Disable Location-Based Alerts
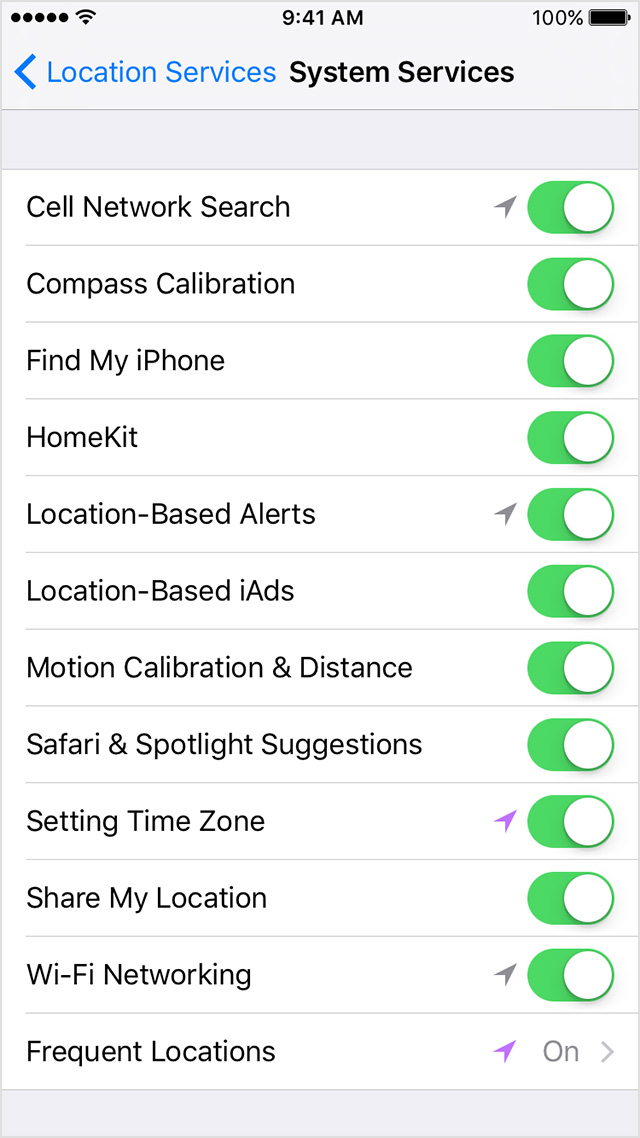 click(570, 514)
